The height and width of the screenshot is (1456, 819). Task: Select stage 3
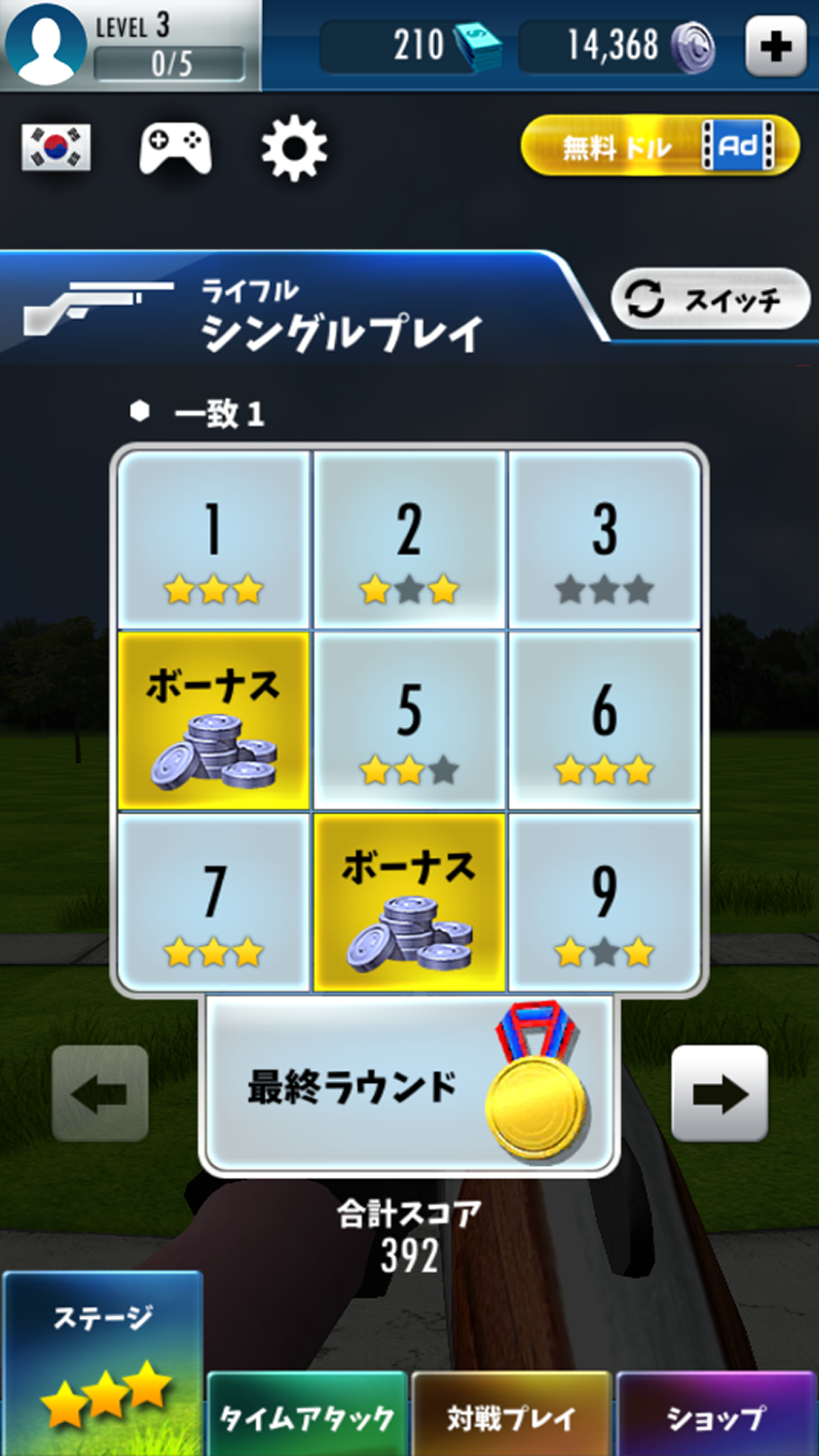[x=604, y=539]
